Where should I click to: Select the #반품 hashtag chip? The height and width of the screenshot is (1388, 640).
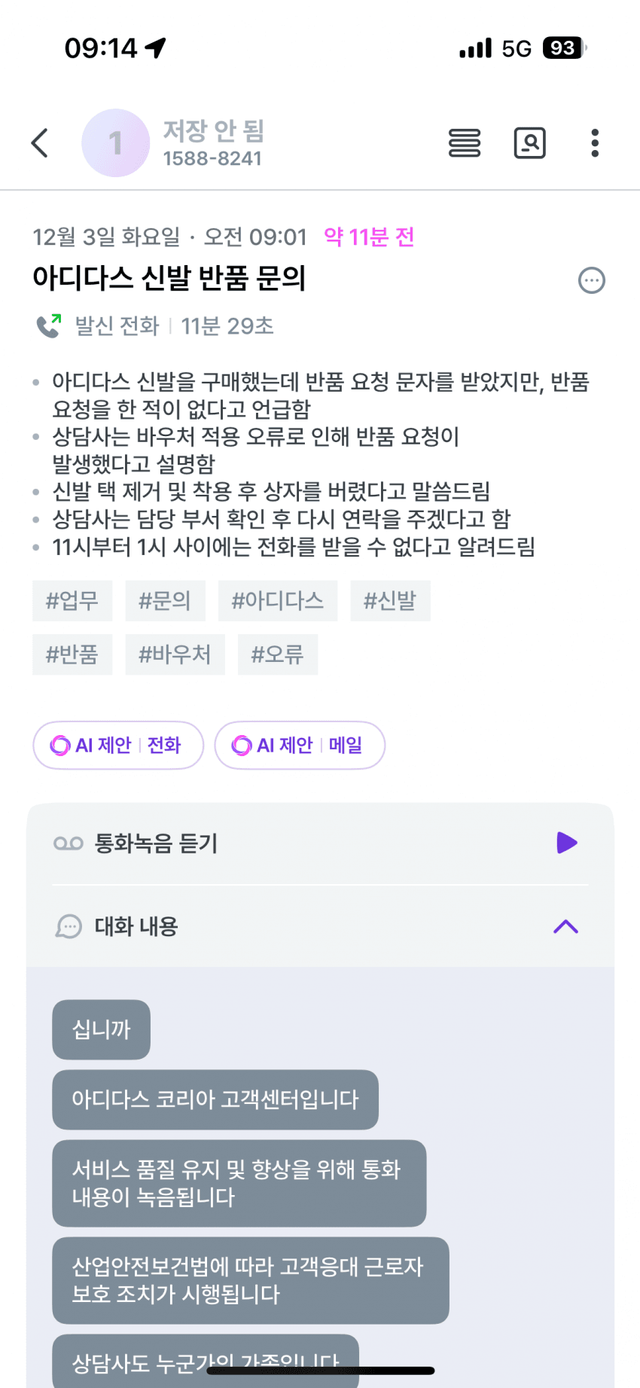[72, 655]
